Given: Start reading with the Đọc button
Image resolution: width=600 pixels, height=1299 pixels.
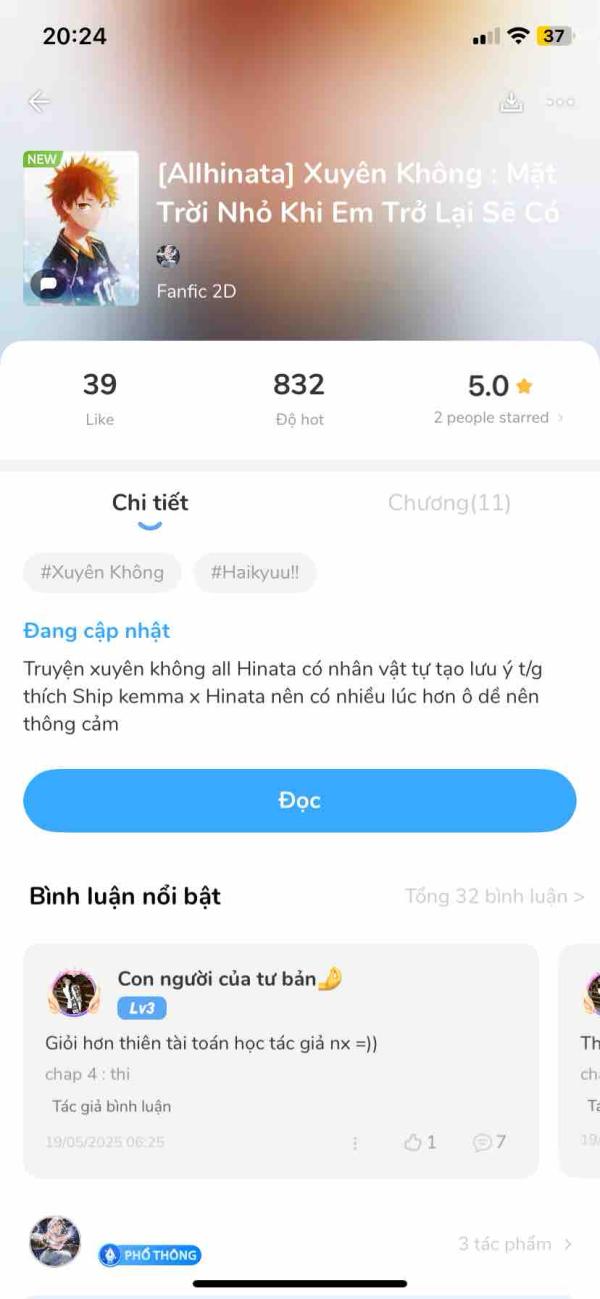Looking at the screenshot, I should (x=300, y=801).
